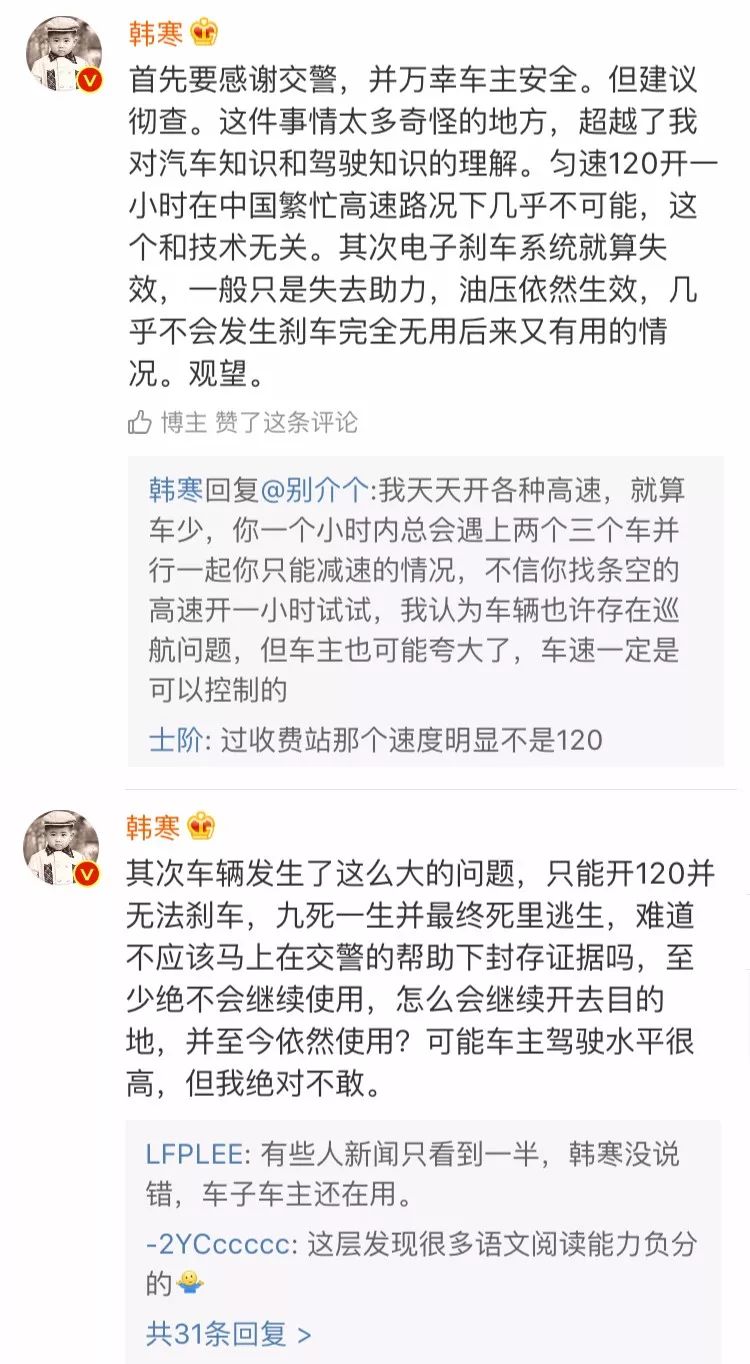
Task: Open the 韩寒 username above the 其次车辆发生了 comment
Action: pos(153,827)
